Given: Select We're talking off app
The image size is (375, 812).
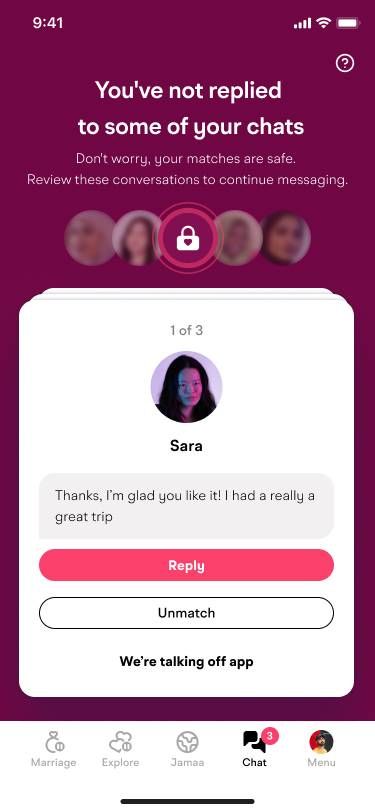Looking at the screenshot, I should (186, 661).
